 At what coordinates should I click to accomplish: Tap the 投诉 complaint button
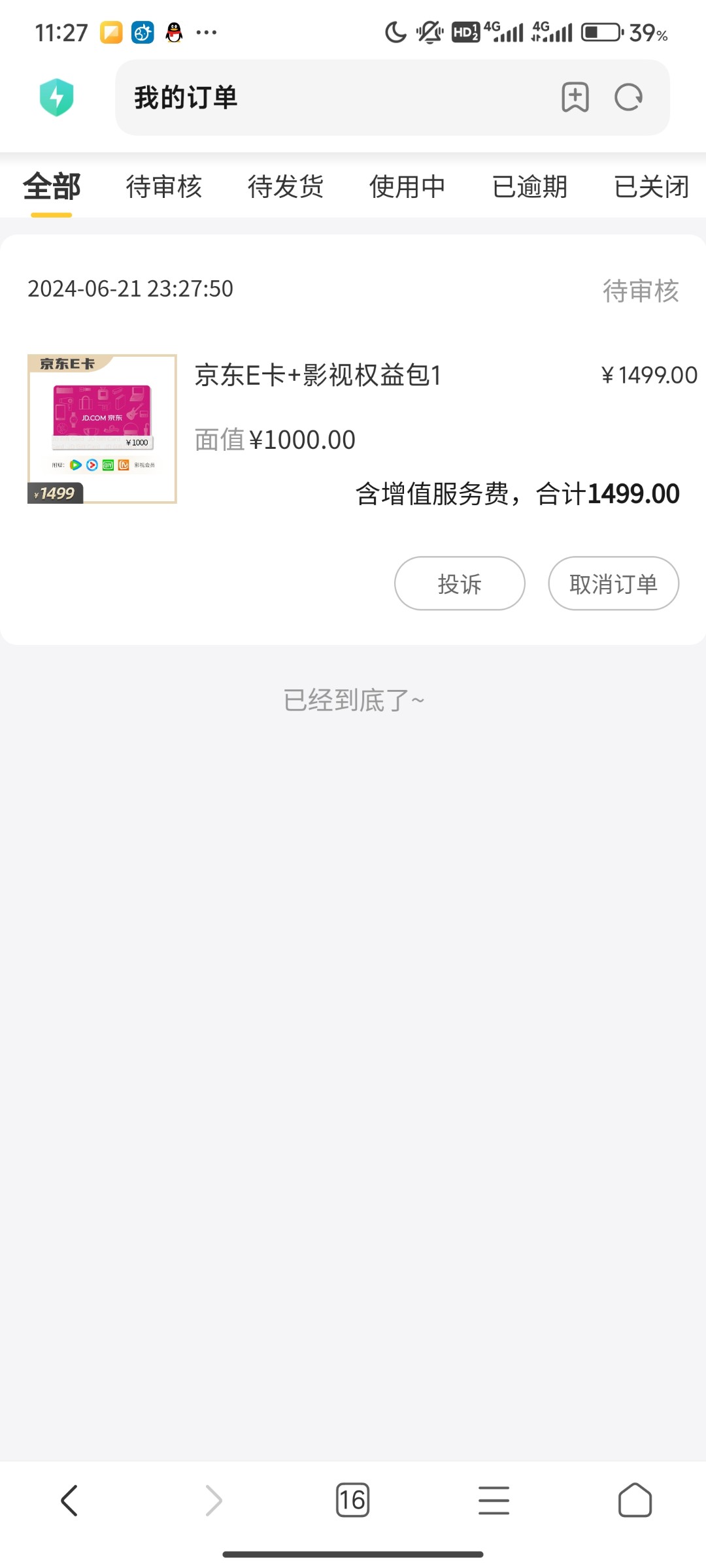(x=460, y=583)
